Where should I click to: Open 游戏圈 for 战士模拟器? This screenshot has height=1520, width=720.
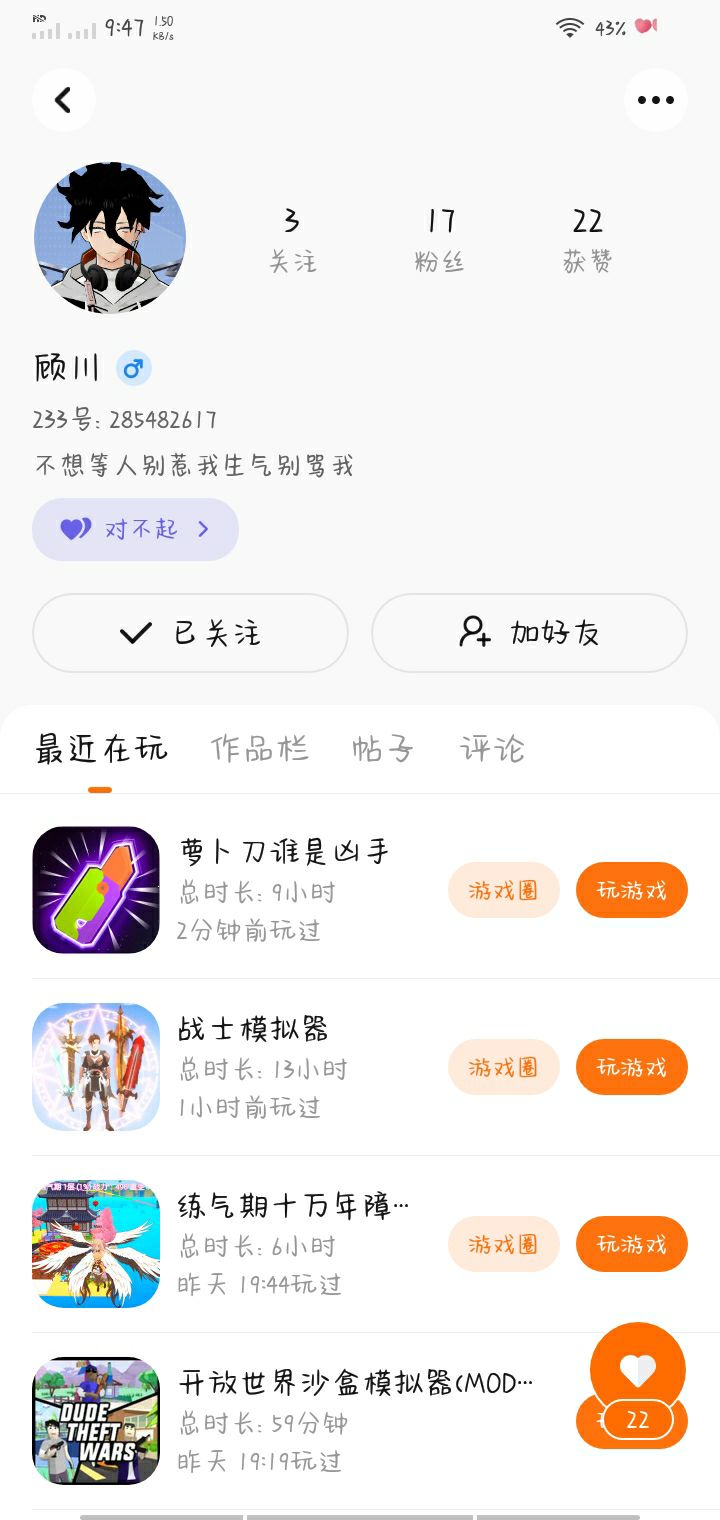pos(503,1067)
